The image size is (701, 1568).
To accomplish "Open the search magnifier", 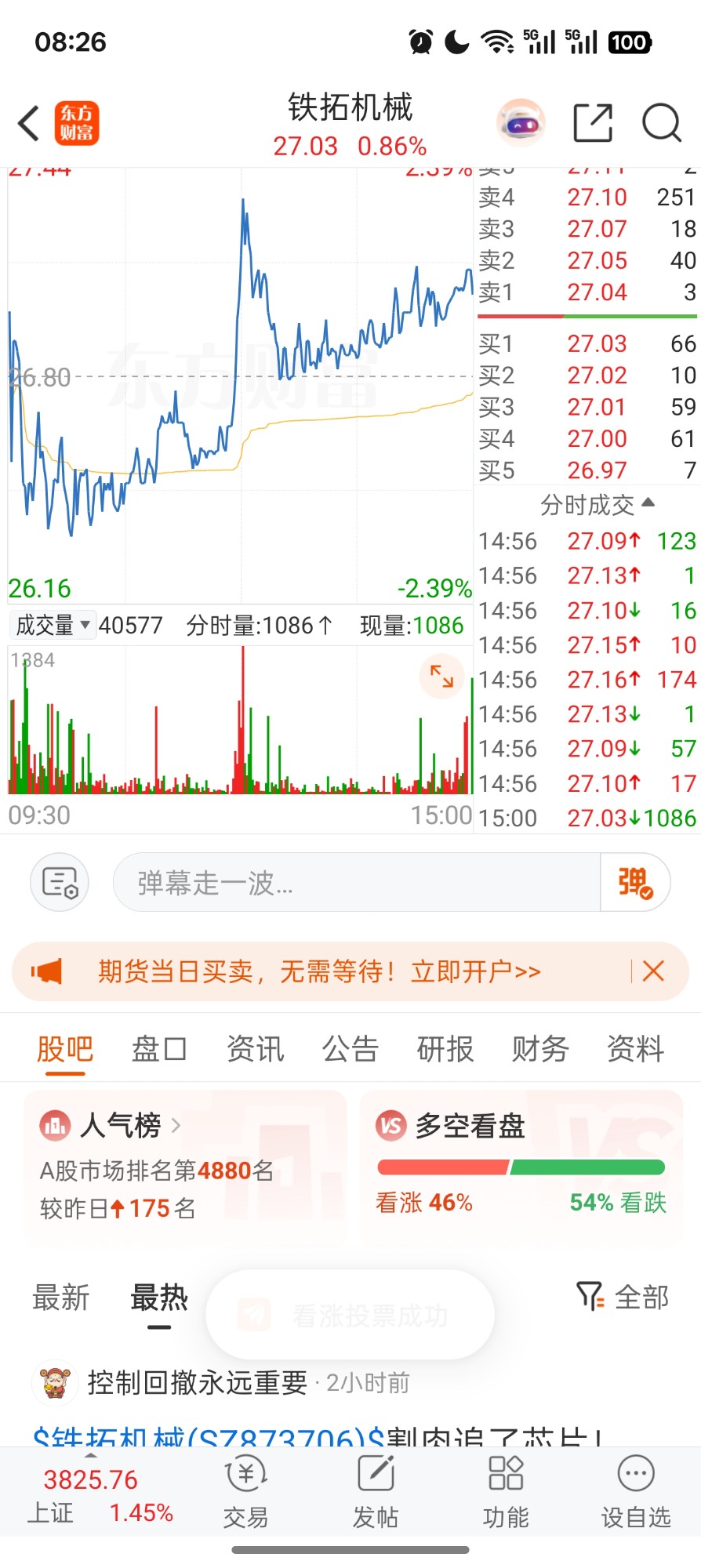I will 662,123.
